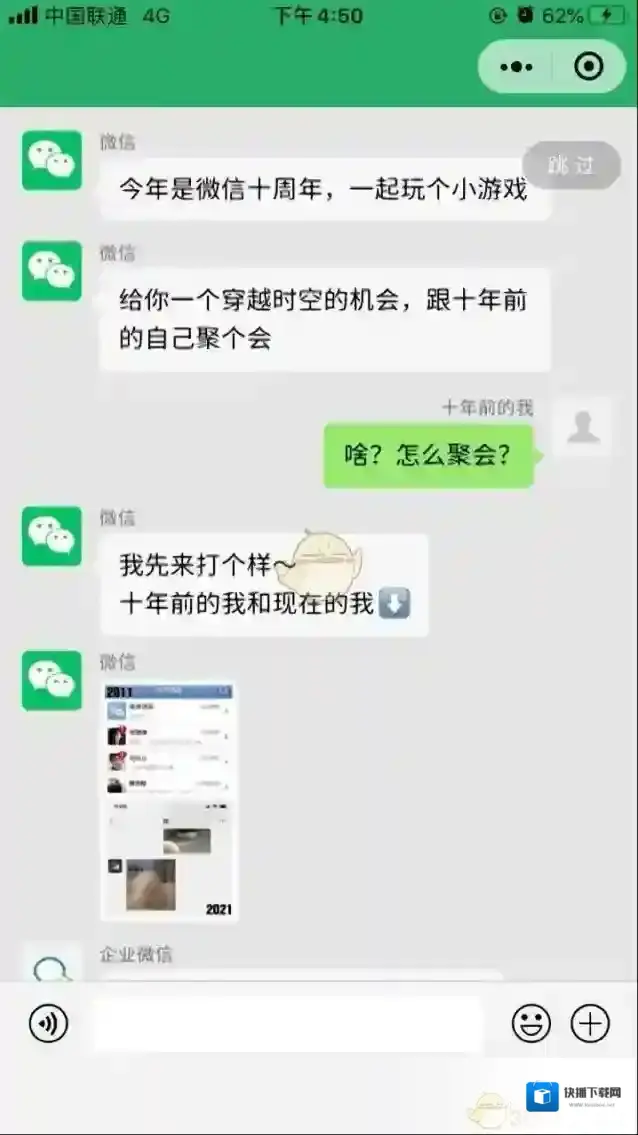Open the 2011 vs 2021 comparison image
This screenshot has height=1135, width=638.
tap(169, 801)
